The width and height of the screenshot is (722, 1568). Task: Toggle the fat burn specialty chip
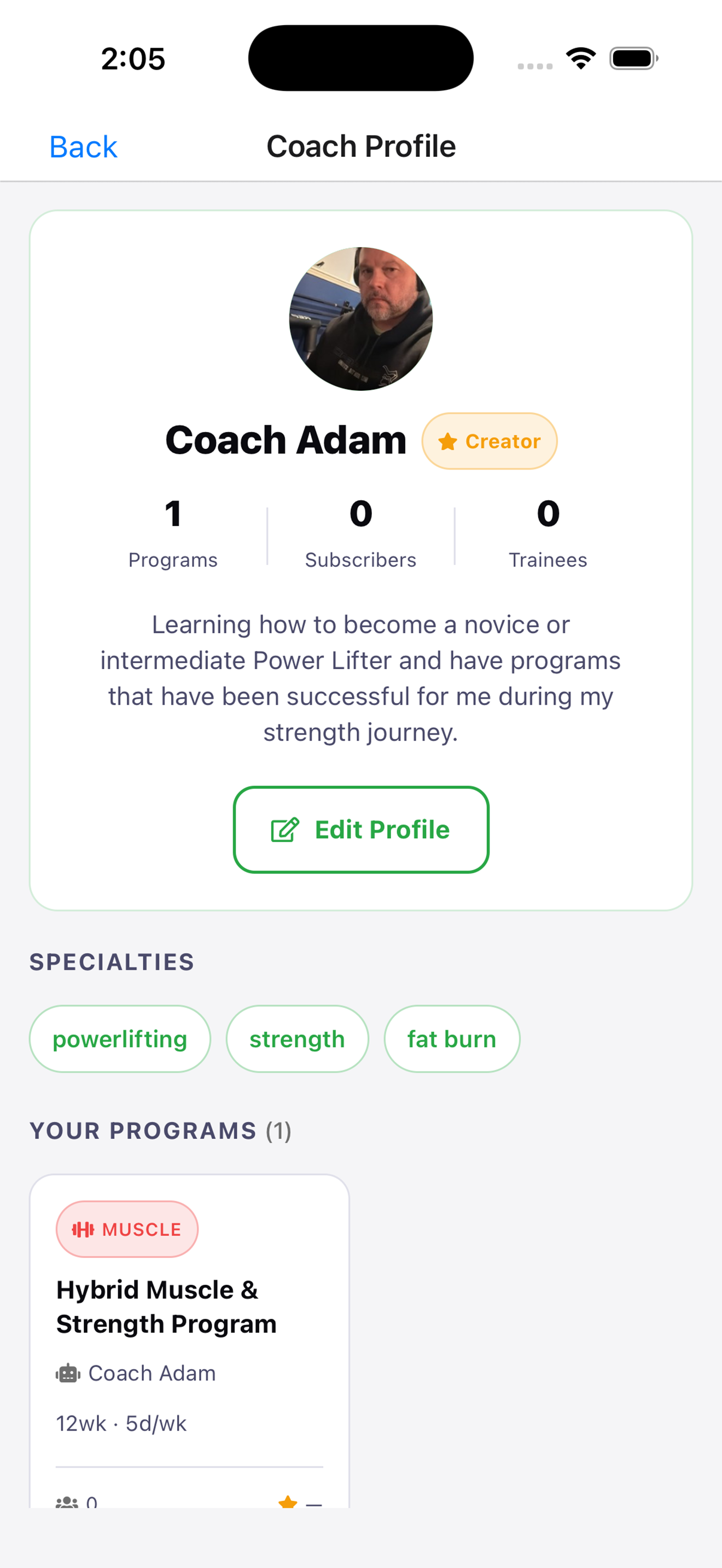pos(452,1038)
